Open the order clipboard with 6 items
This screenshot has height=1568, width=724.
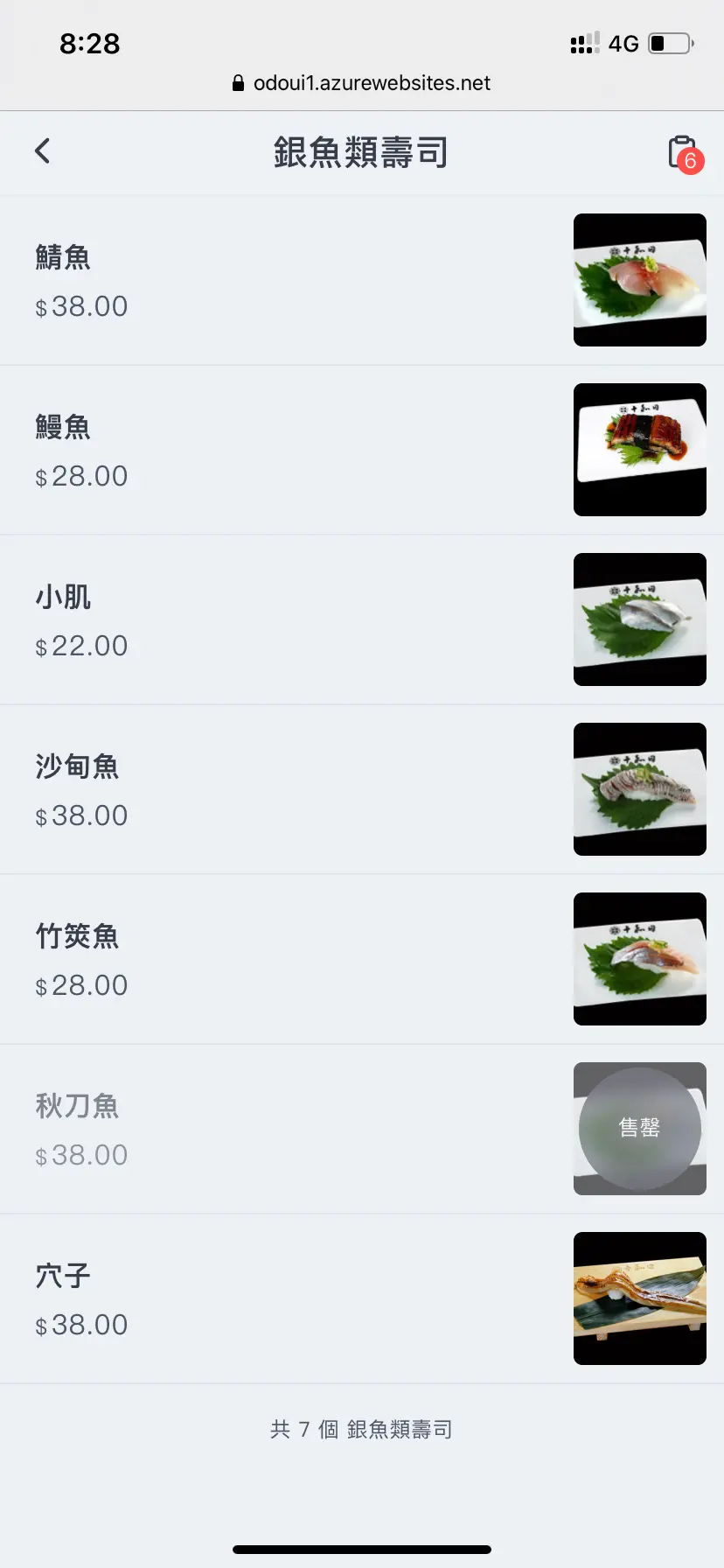pos(685,154)
